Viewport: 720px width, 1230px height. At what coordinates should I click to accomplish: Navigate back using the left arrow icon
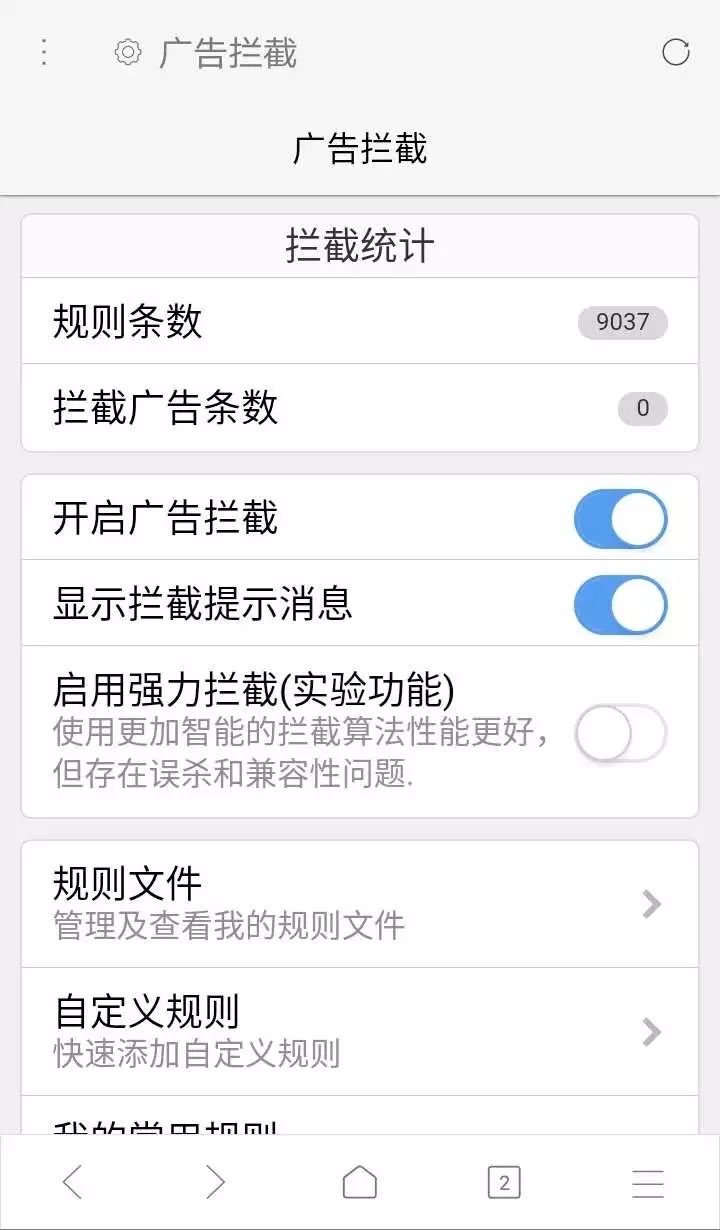click(72, 1180)
